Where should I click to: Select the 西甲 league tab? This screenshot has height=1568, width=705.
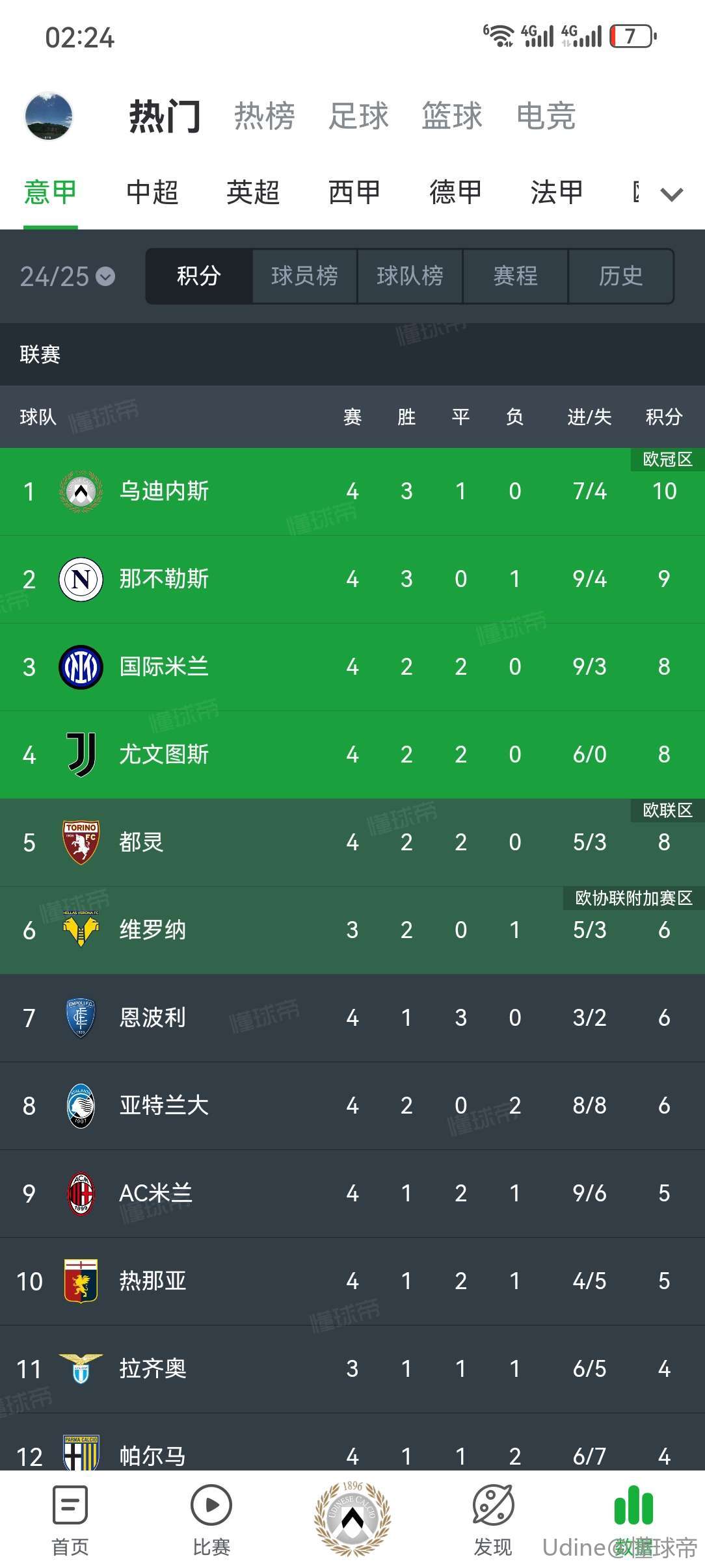(354, 192)
